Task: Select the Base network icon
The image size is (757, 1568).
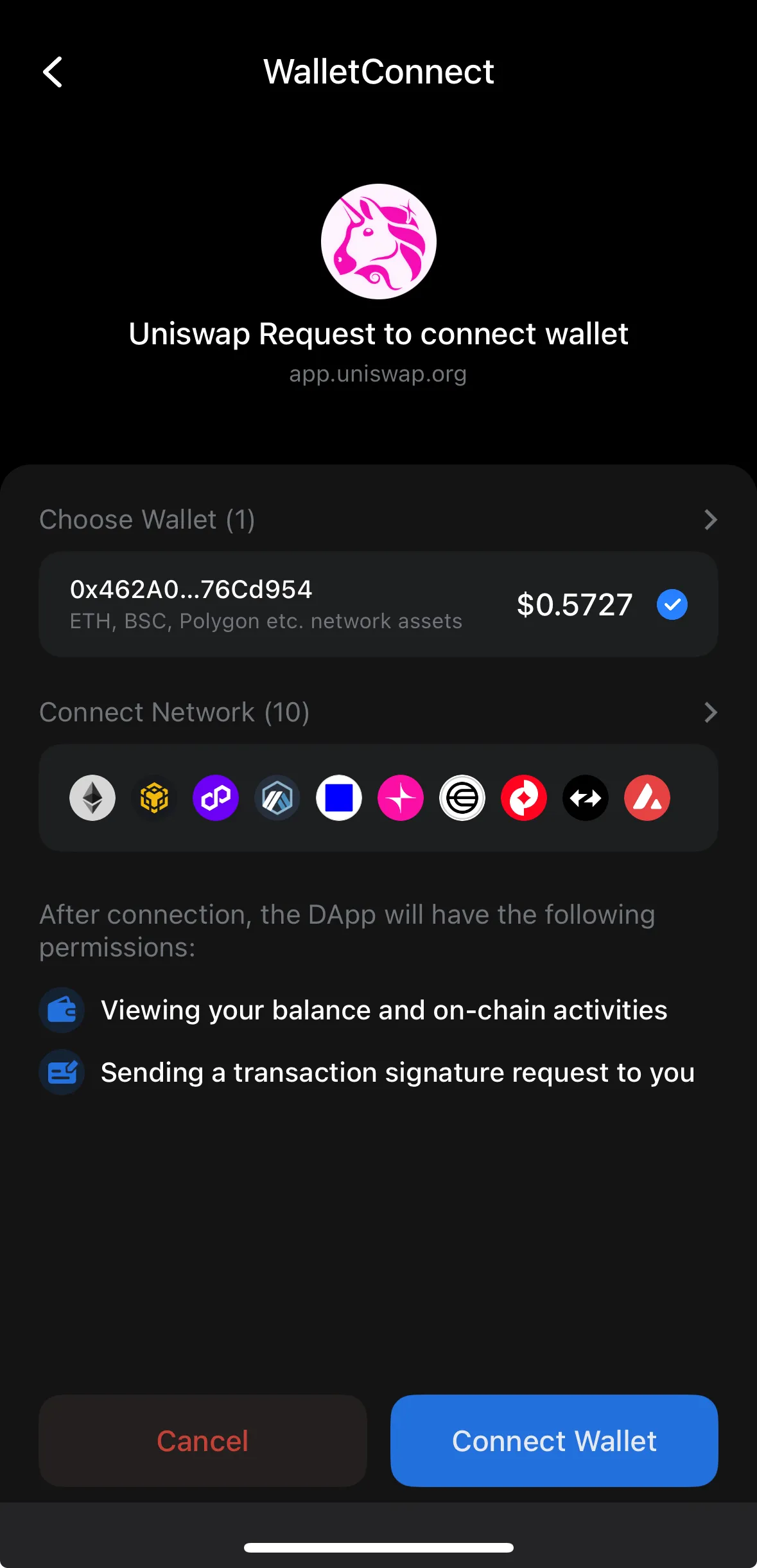Action: pyautogui.click(x=339, y=798)
